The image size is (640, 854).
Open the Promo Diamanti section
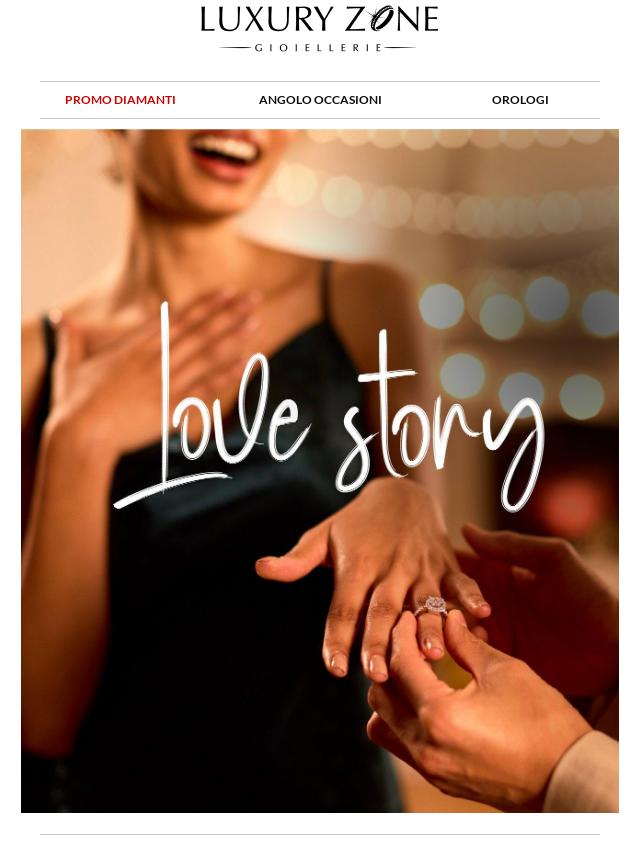[120, 100]
